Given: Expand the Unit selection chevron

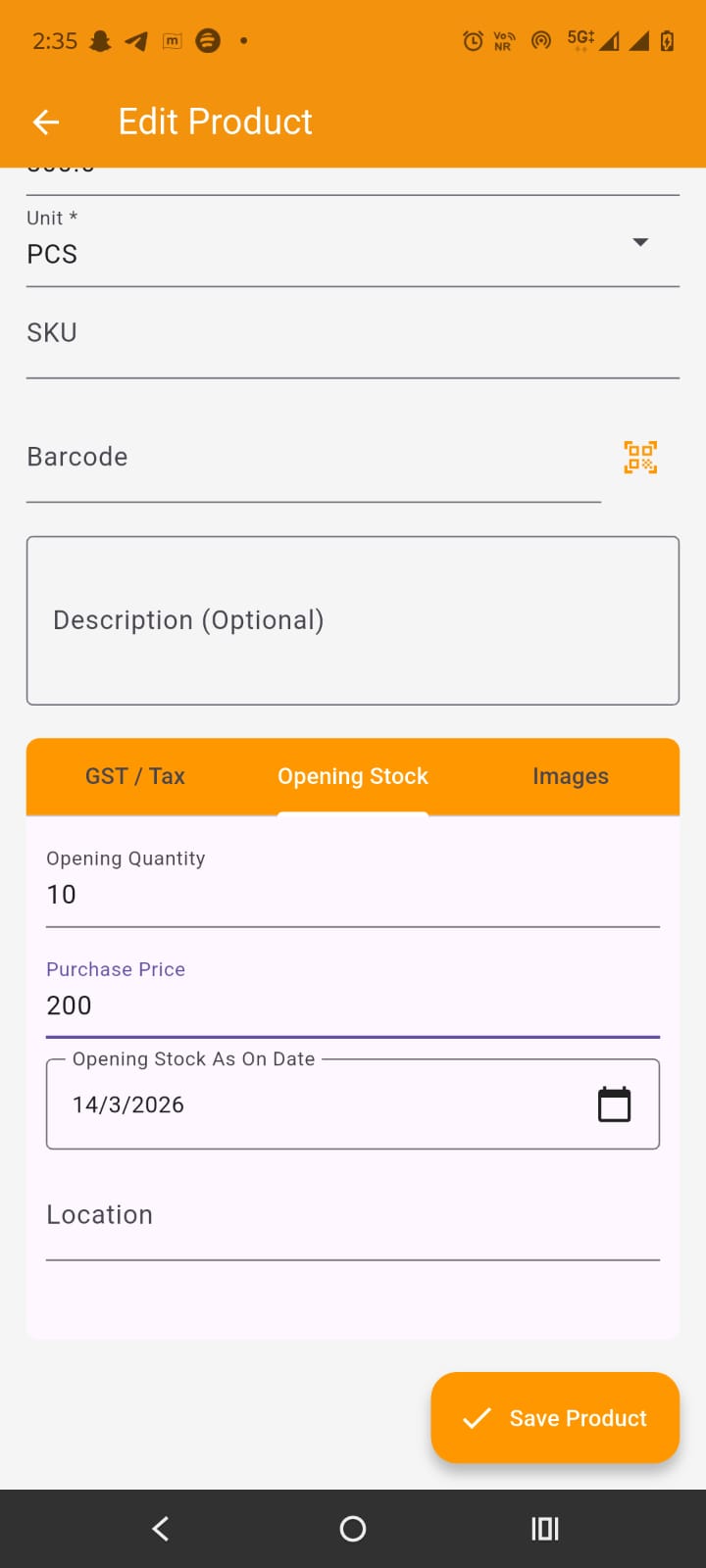Looking at the screenshot, I should pos(639,241).
